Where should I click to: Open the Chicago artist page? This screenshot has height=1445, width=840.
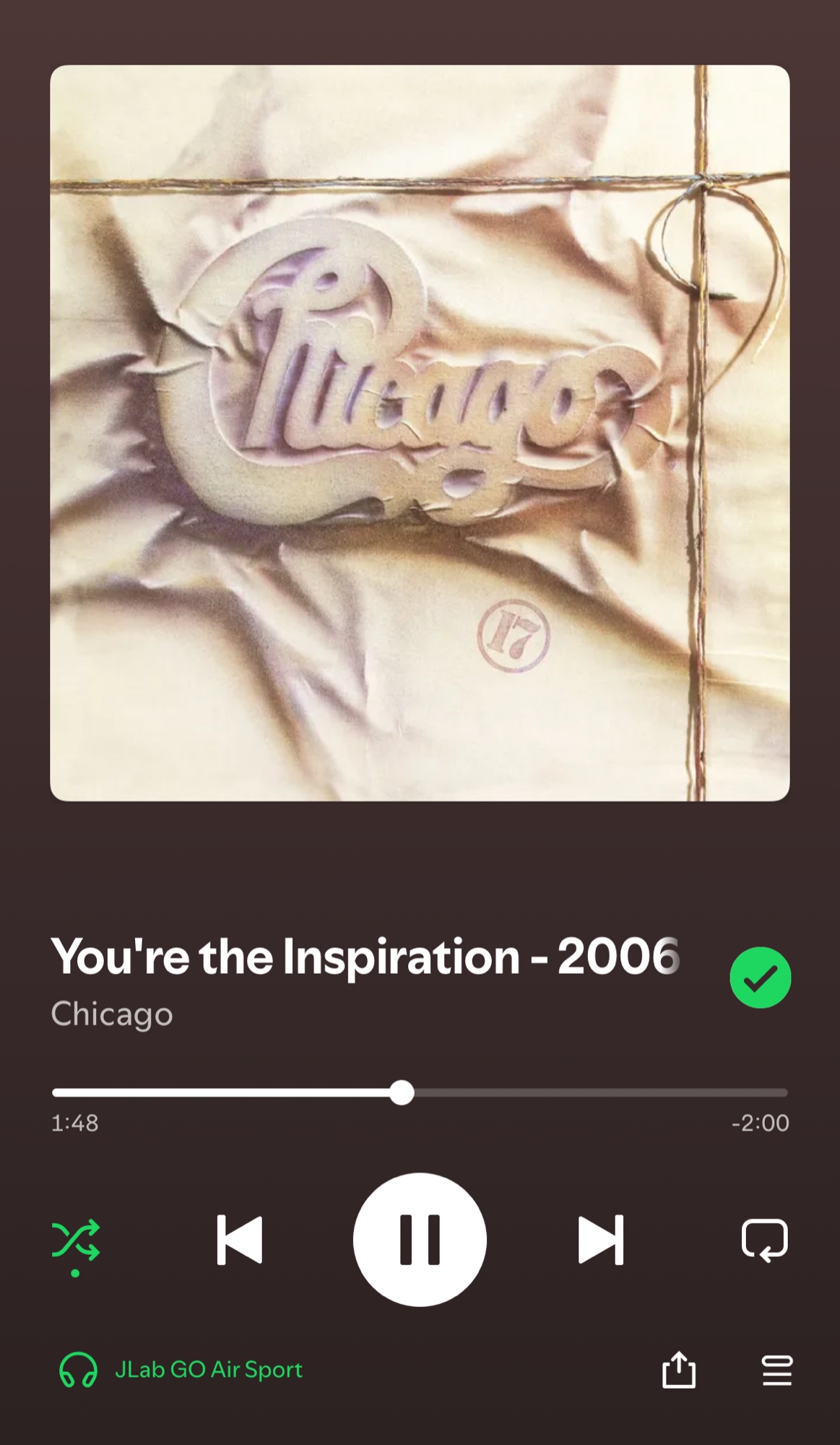(112, 1014)
